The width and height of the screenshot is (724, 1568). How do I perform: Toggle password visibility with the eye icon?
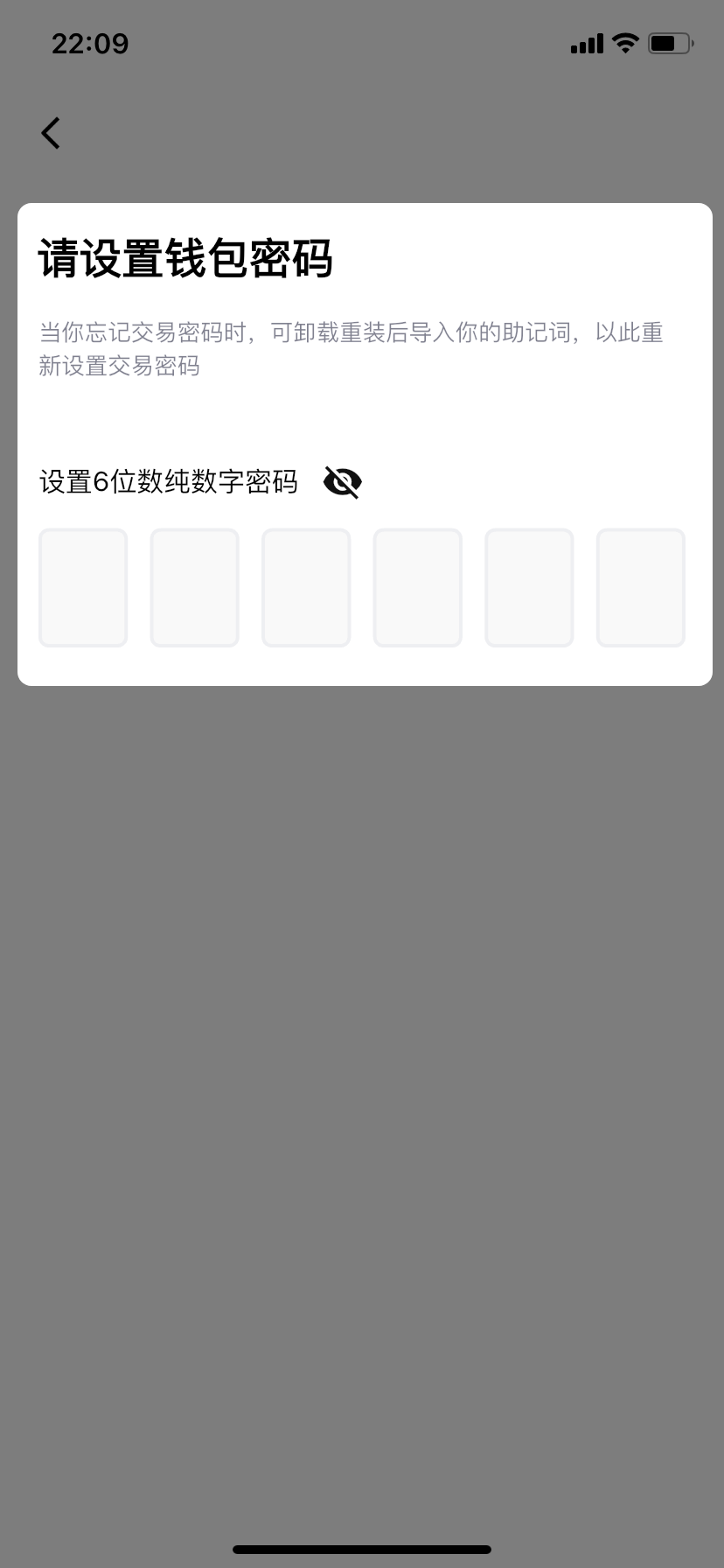tap(341, 482)
